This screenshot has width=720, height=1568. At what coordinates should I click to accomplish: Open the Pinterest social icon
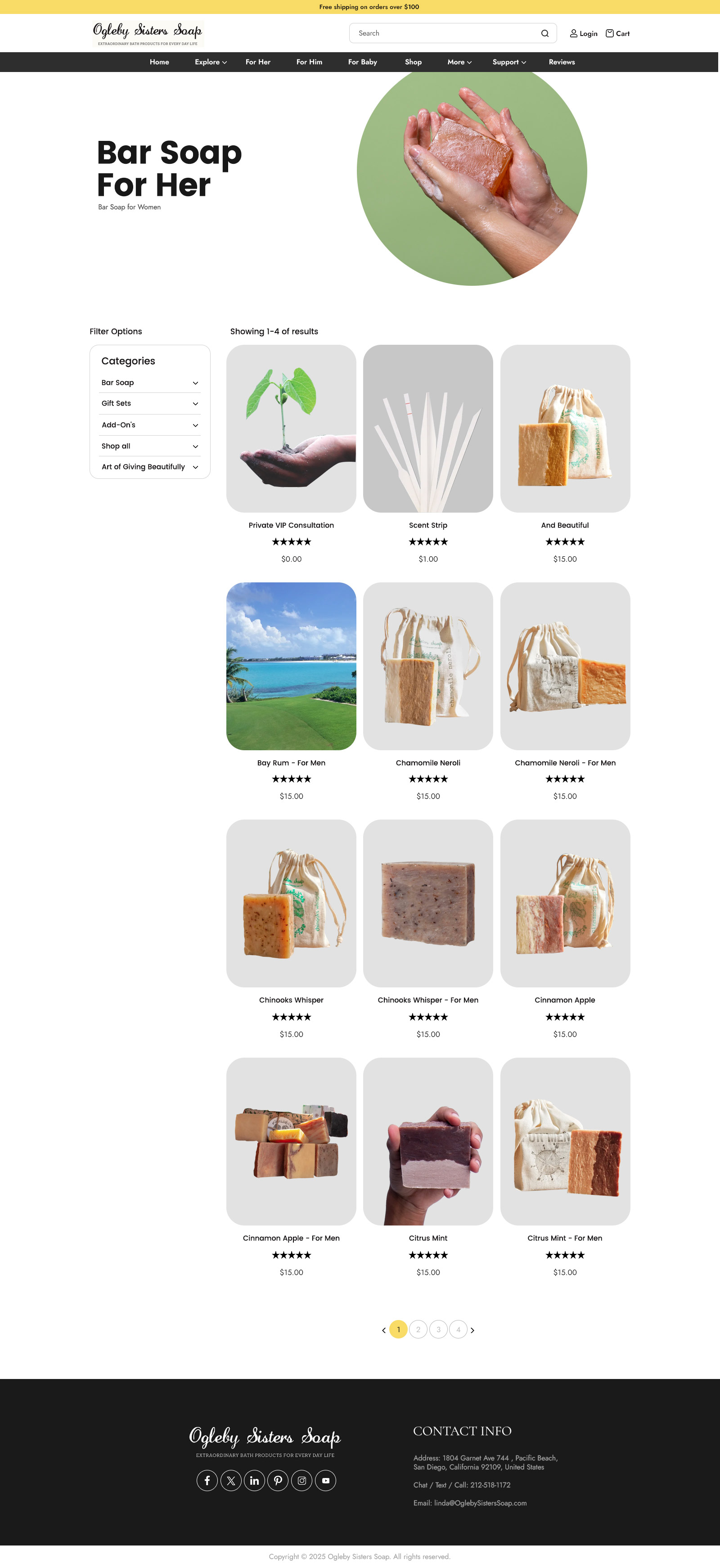click(x=278, y=1480)
